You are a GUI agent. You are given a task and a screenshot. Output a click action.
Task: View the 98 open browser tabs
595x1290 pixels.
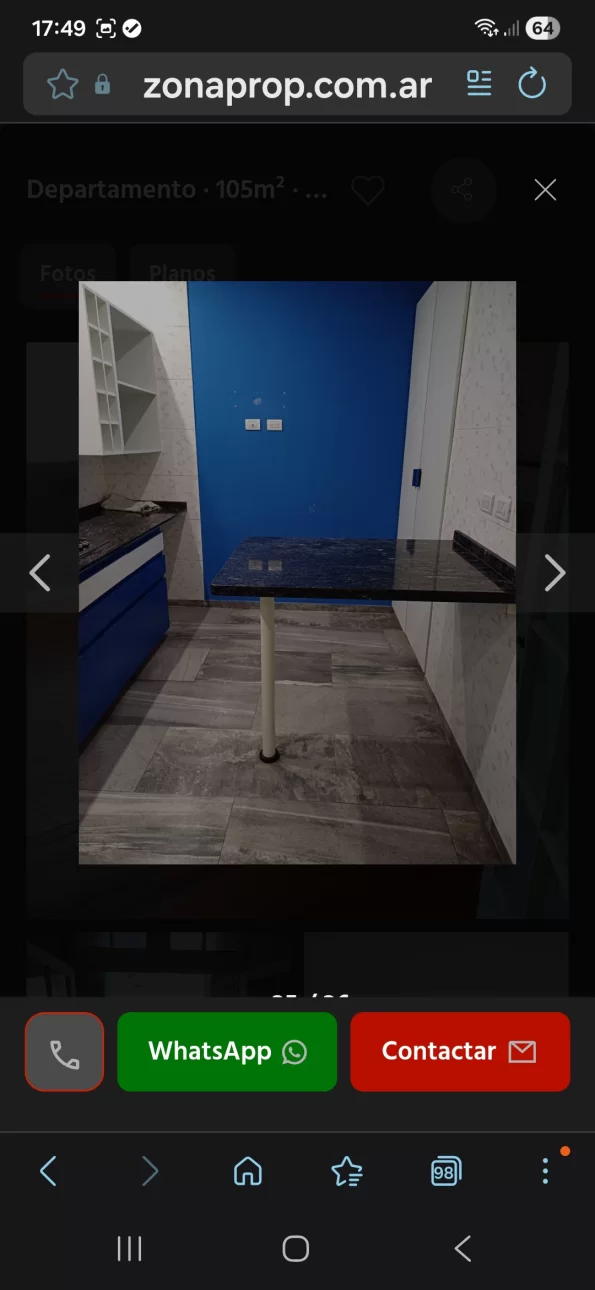(446, 1171)
